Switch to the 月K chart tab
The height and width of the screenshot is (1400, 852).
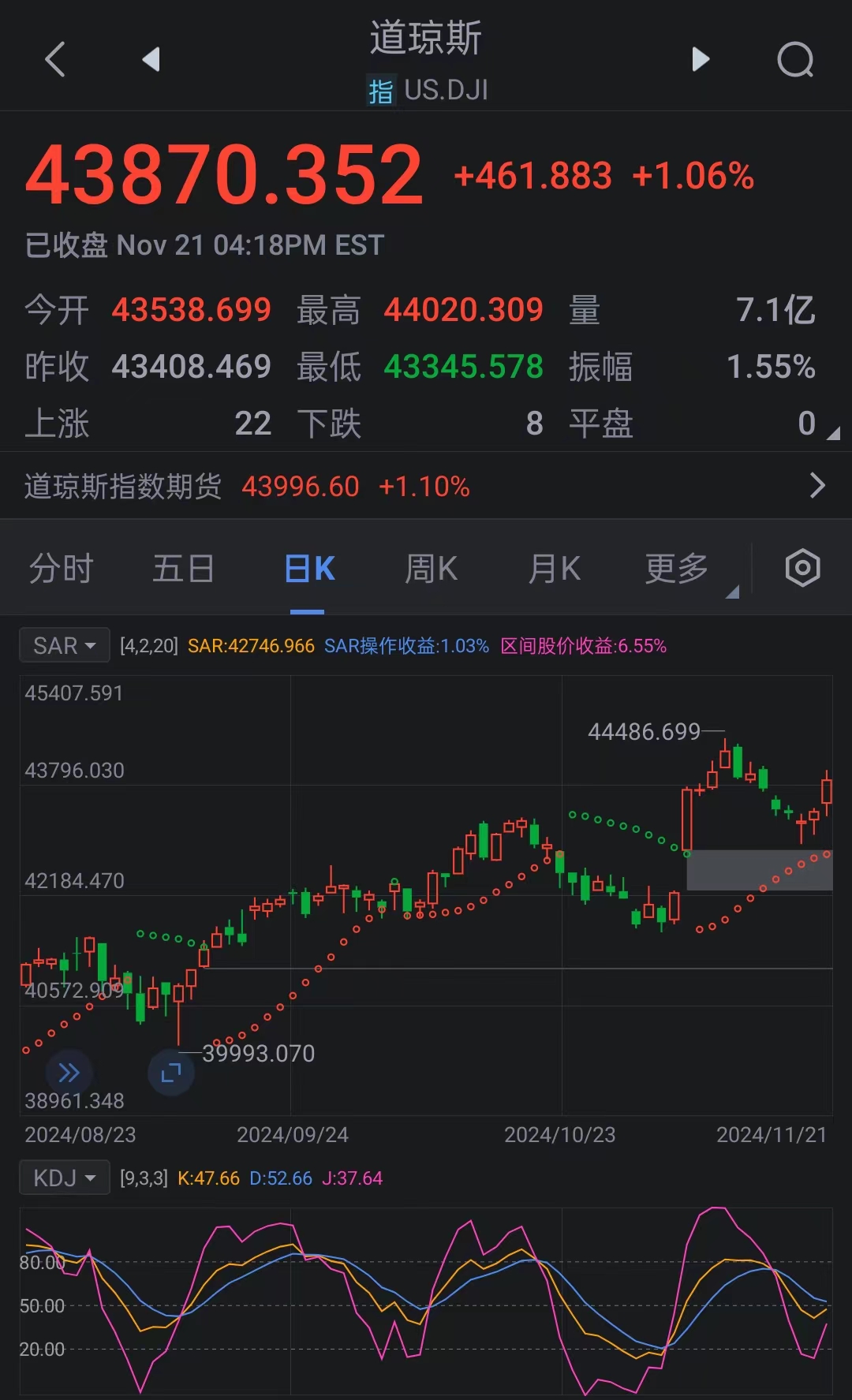click(555, 568)
